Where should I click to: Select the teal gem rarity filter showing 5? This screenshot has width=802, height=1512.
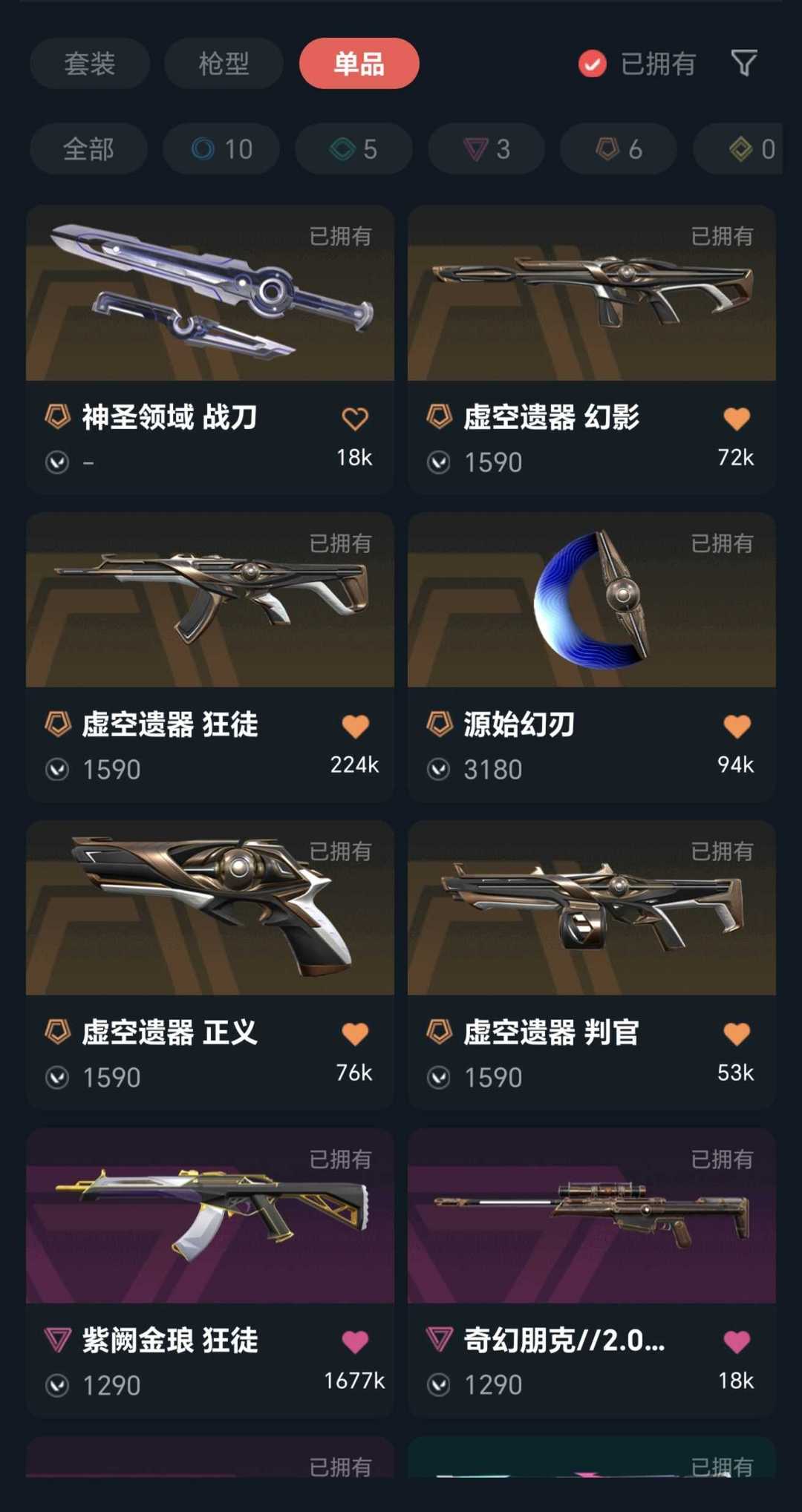pyautogui.click(x=353, y=149)
